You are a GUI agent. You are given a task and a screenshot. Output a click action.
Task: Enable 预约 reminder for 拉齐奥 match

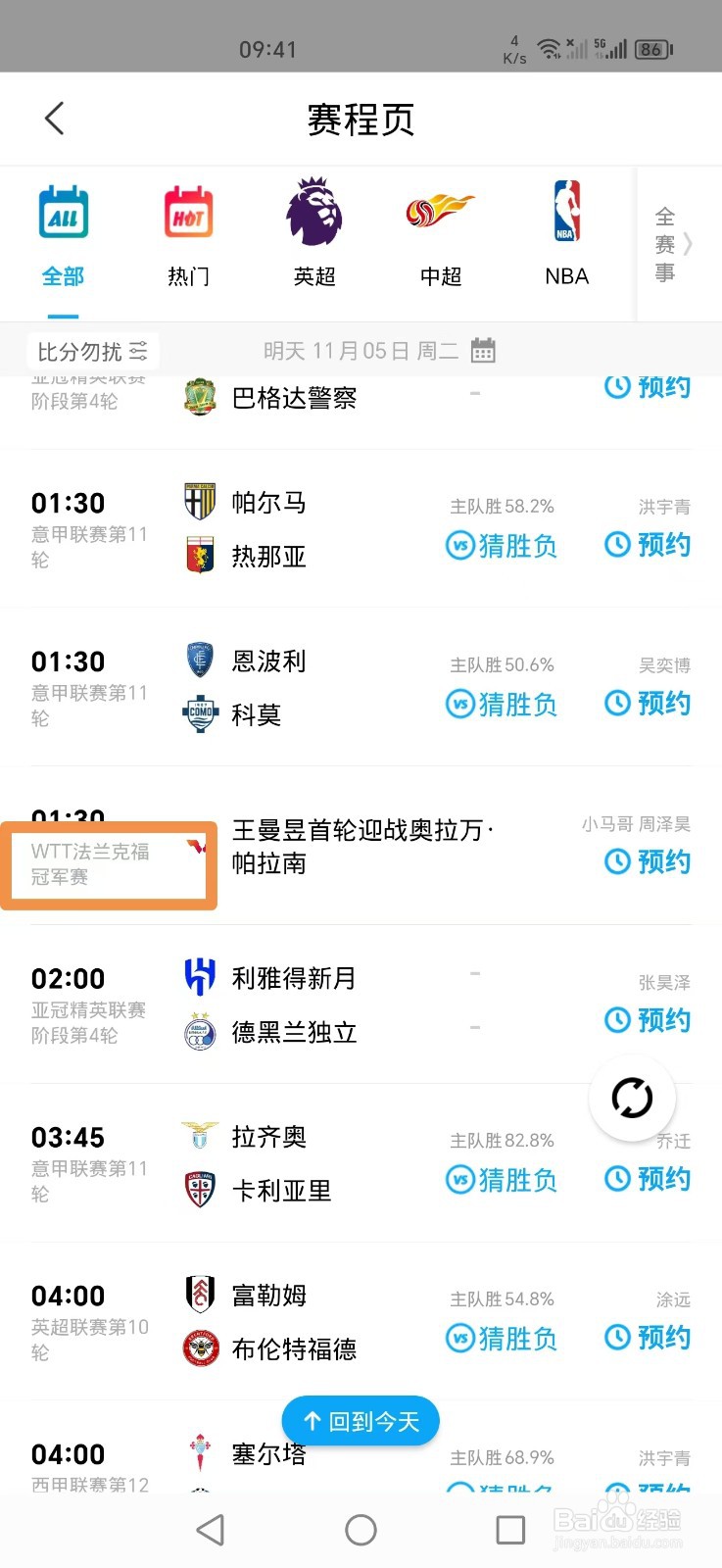tap(647, 1179)
